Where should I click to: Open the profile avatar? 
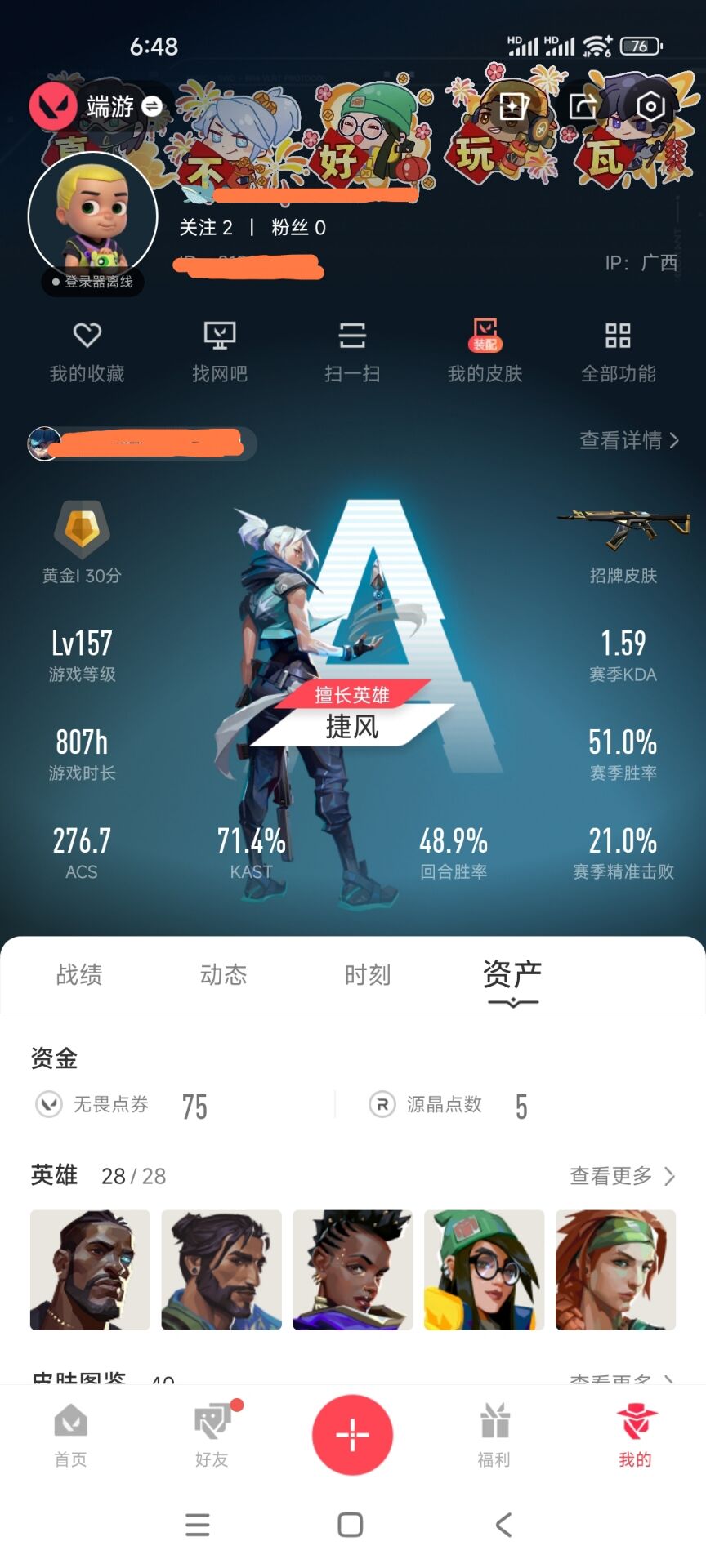click(92, 216)
